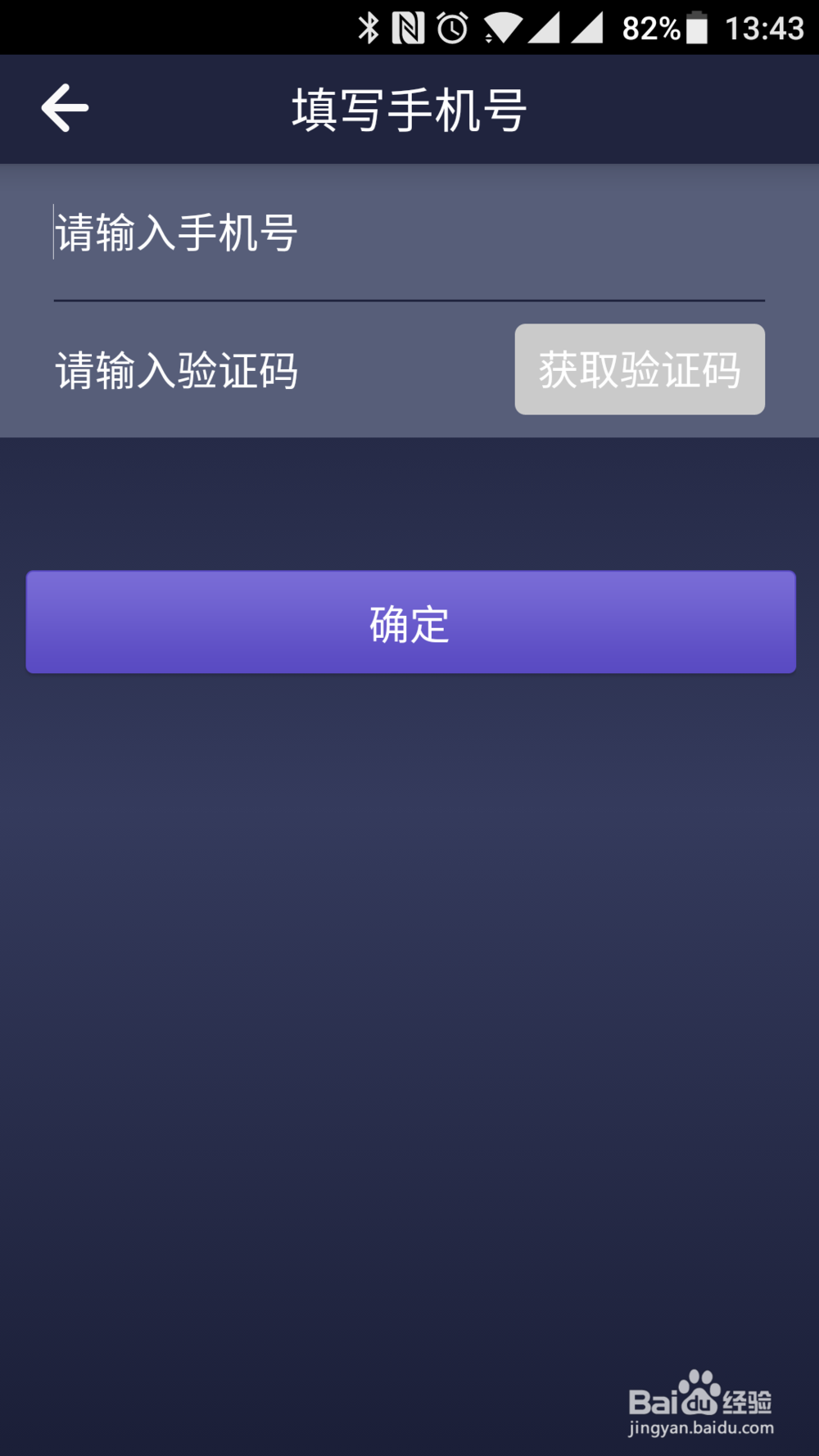Tap the 填写手机号 title text
Image resolution: width=819 pixels, height=1456 pixels.
[409, 107]
